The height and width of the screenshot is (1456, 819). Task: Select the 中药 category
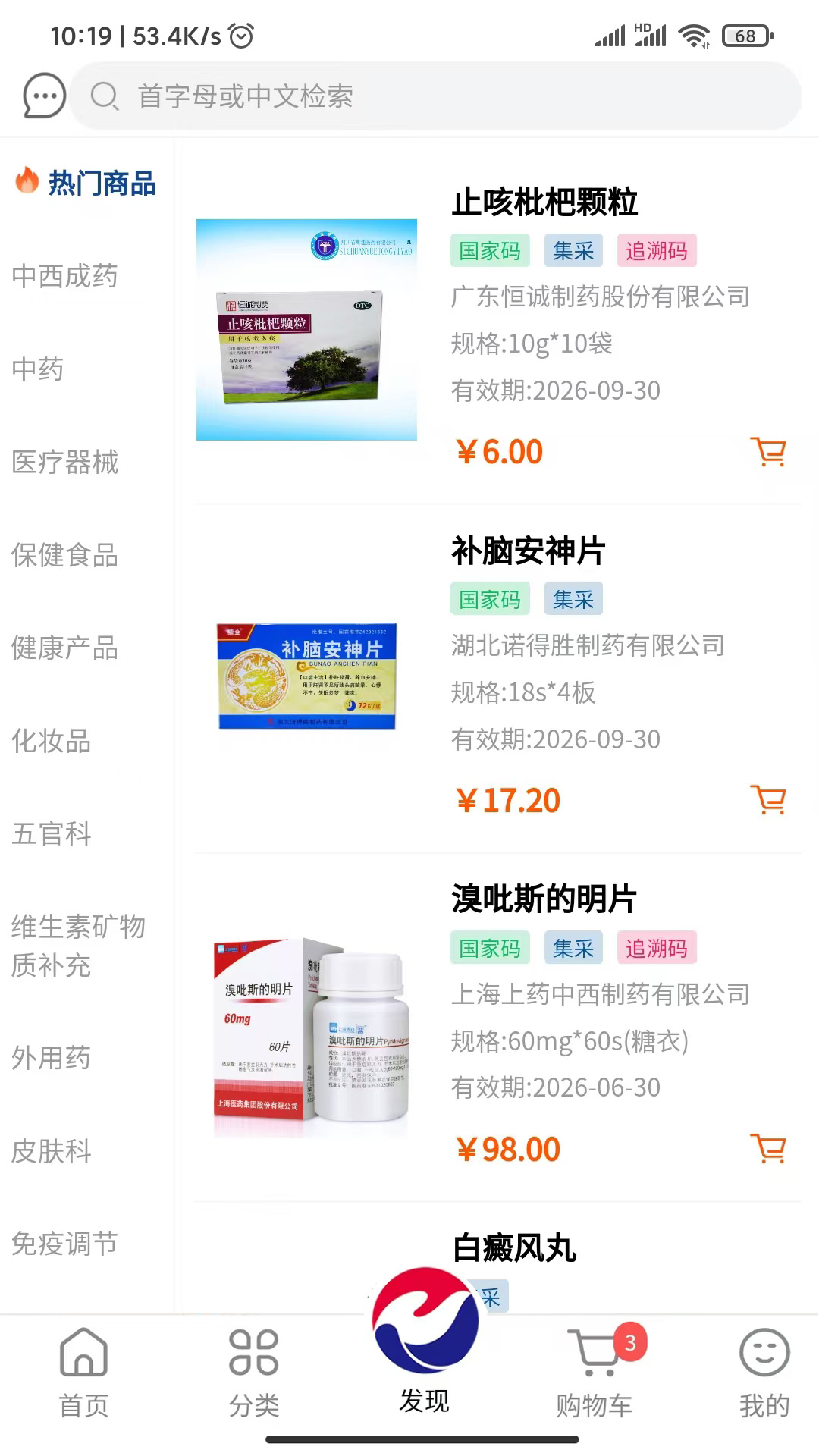pyautogui.click(x=38, y=369)
